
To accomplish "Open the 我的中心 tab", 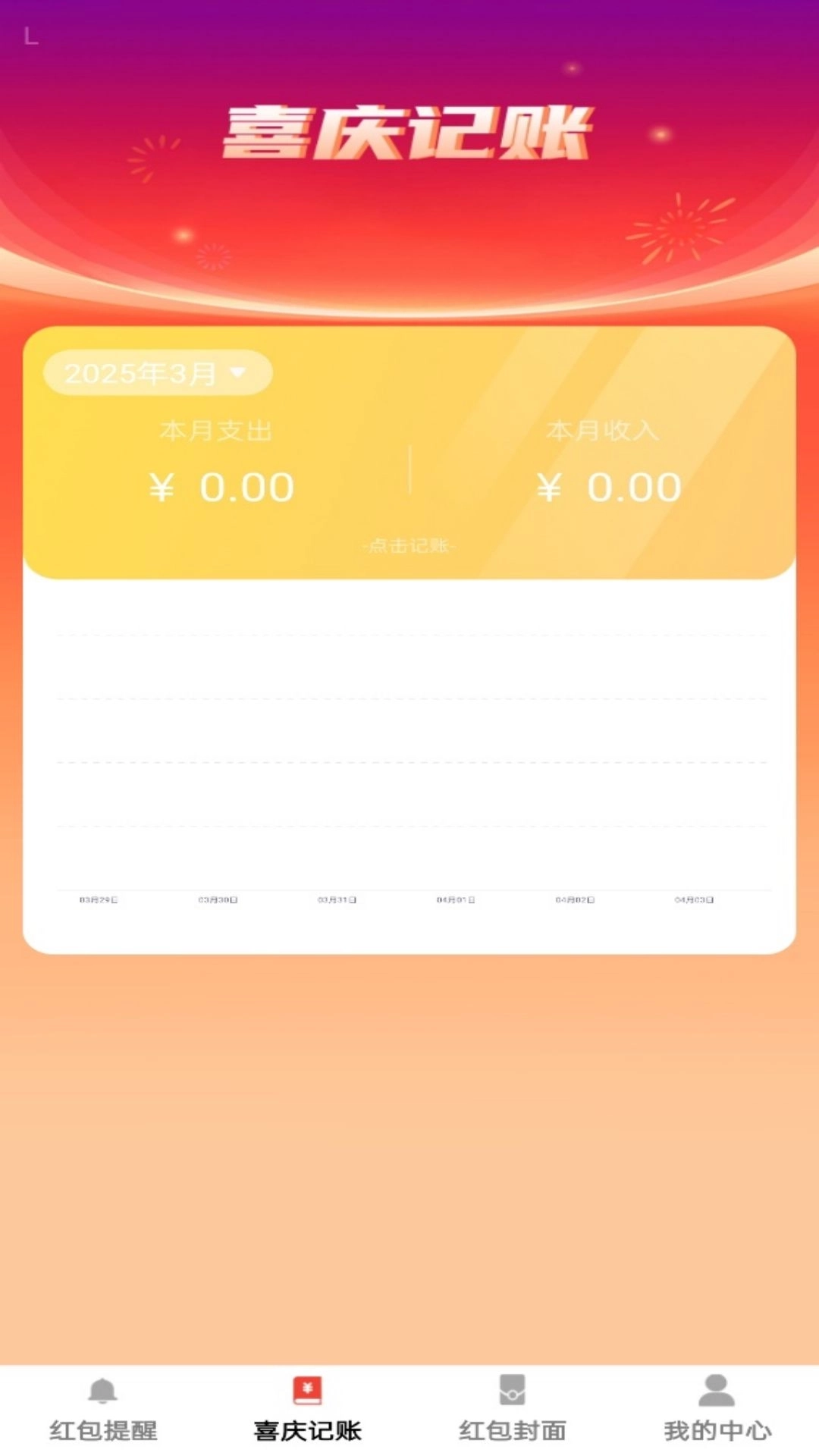I will 717,1410.
